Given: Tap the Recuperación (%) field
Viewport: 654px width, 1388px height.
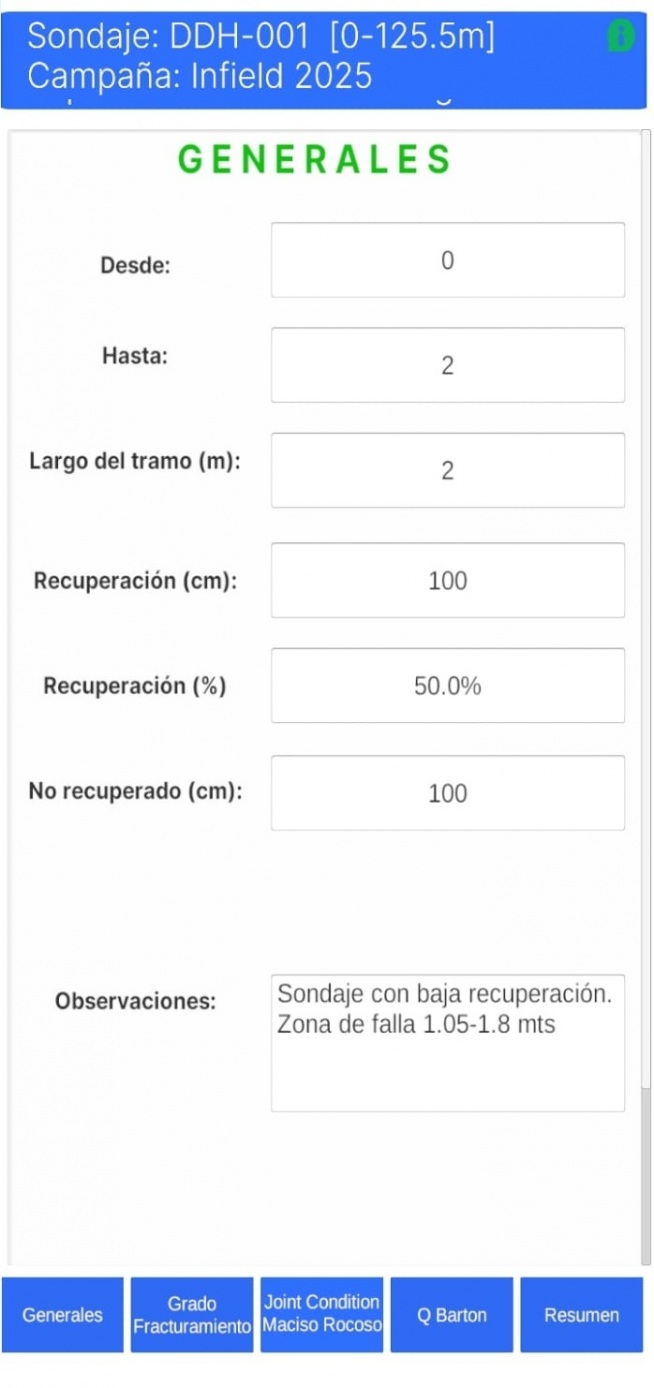Looking at the screenshot, I should tap(447, 685).
